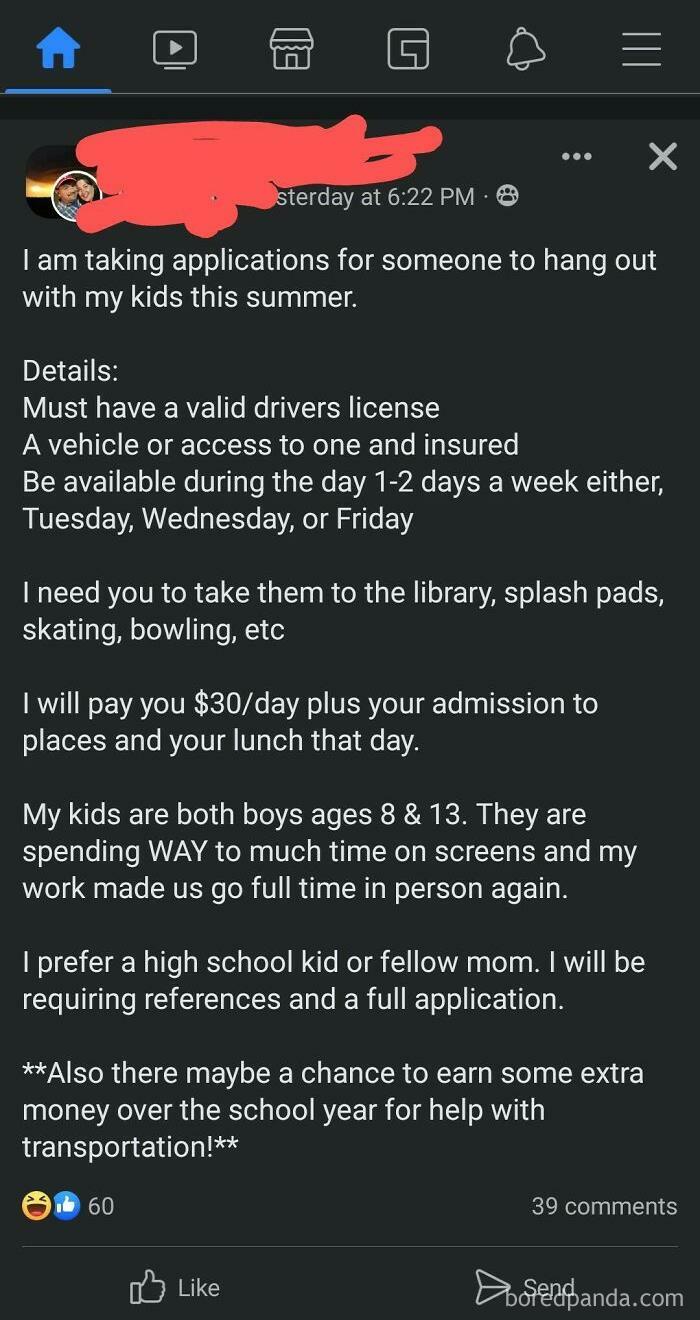Switch to the Home feed tab

(58, 48)
